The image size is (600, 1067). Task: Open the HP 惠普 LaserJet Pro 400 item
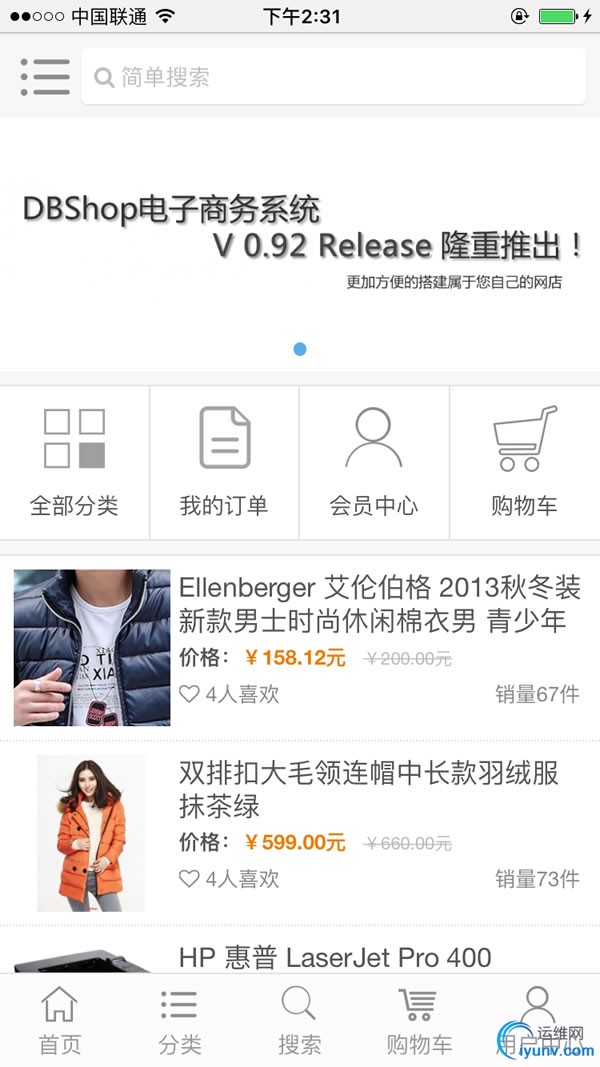point(335,957)
